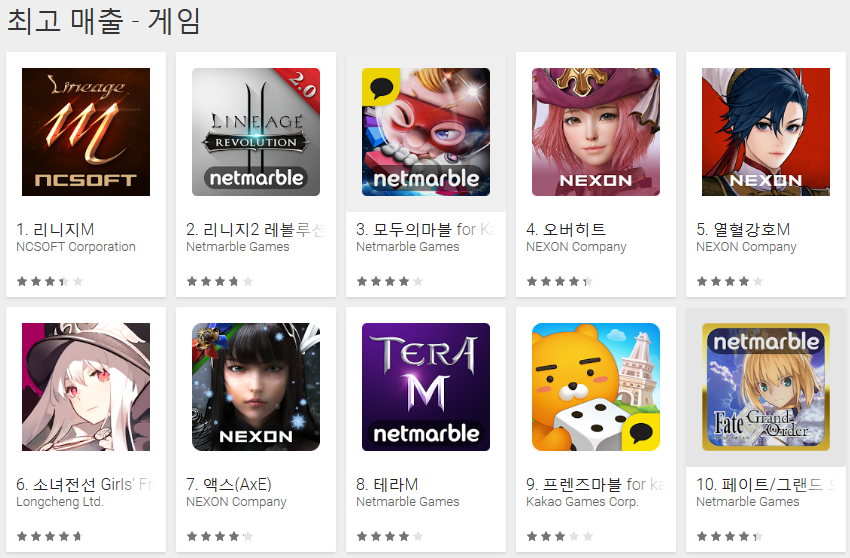
Task: Open the 열혈강호M card
Action: 766,132
